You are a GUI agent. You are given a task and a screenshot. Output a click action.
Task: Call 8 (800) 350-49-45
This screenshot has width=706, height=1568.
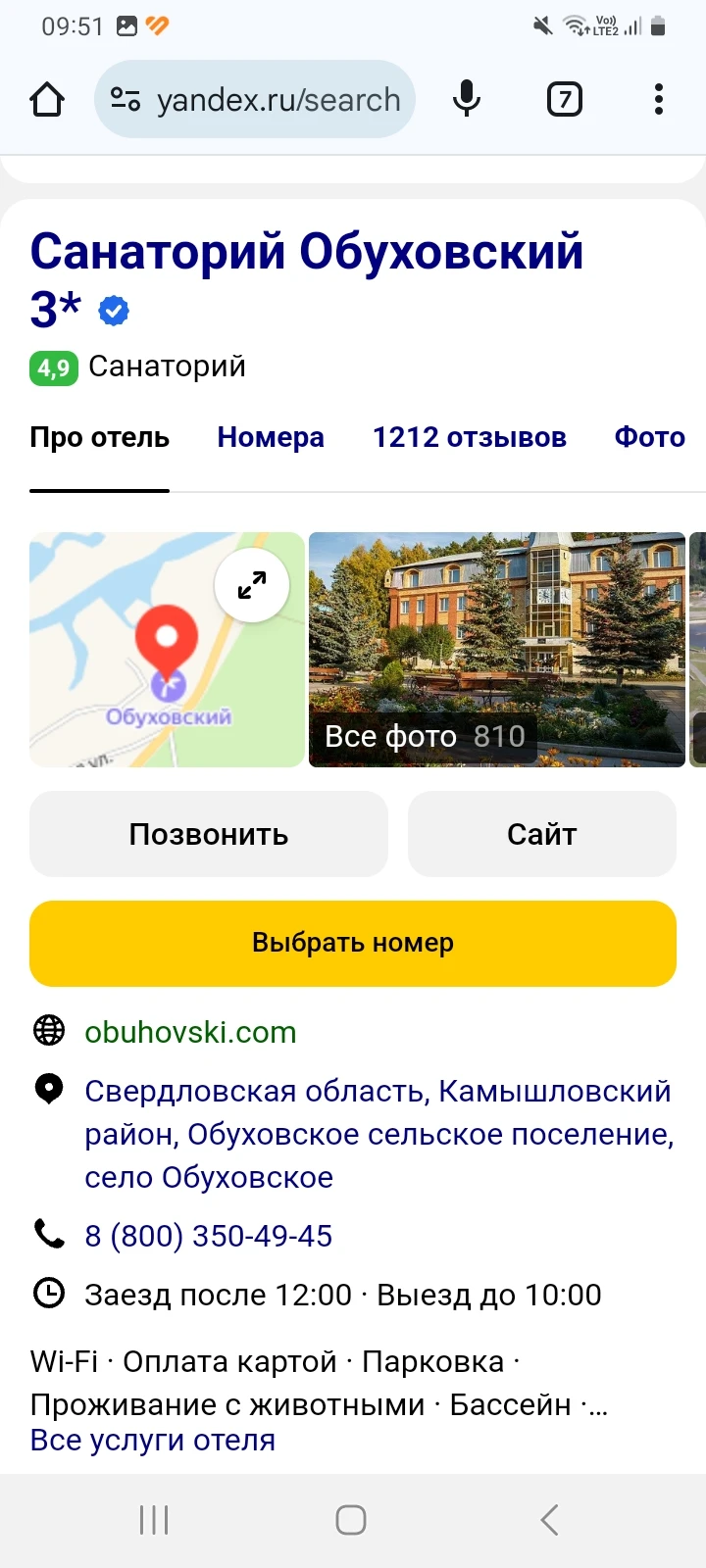(208, 1236)
